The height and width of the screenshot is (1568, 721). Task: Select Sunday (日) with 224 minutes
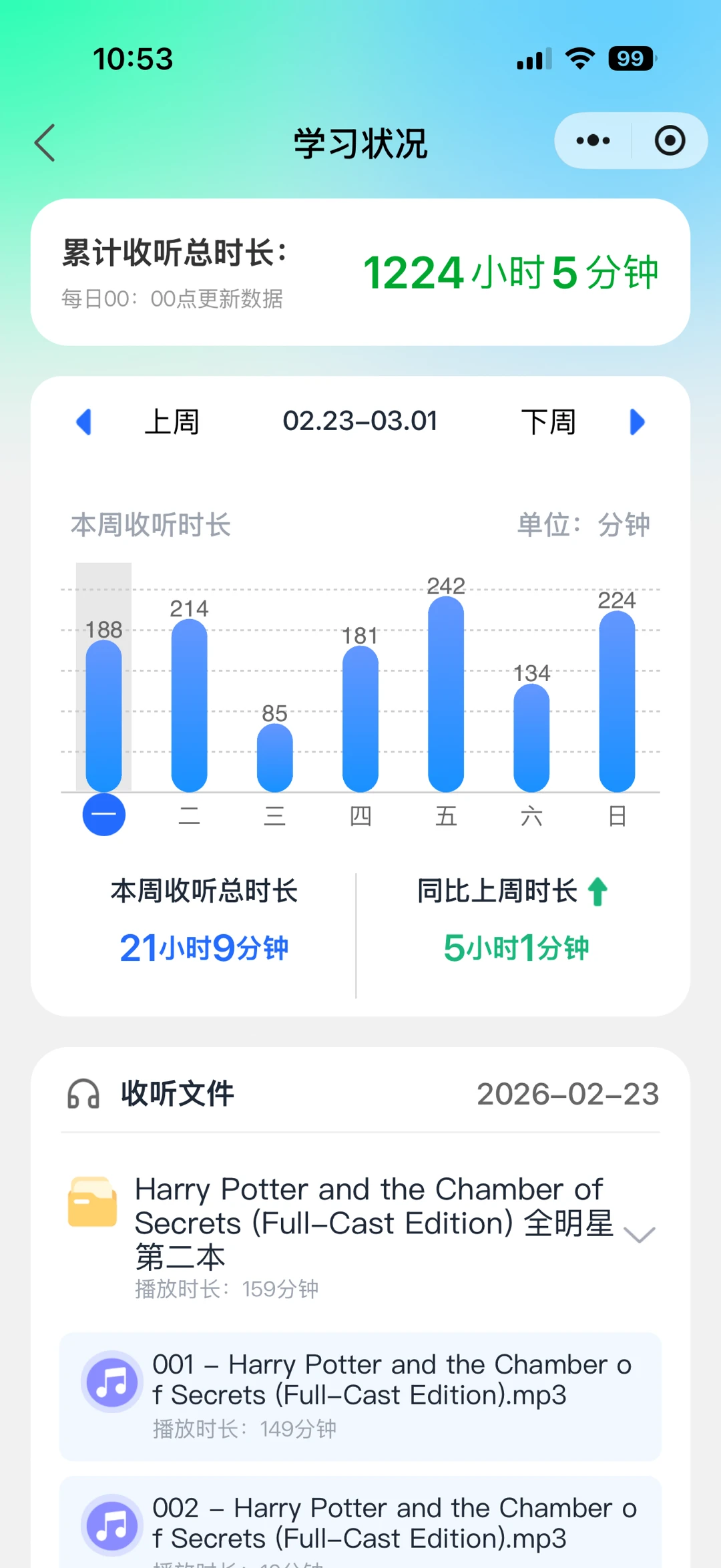click(x=617, y=701)
